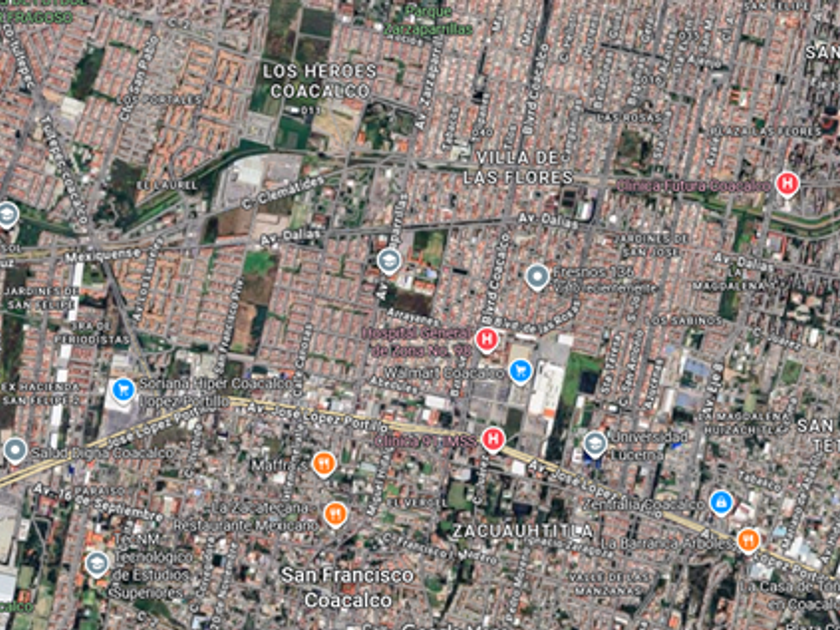Select the Hospital General de Zona No. 98 marker

pos(486,340)
